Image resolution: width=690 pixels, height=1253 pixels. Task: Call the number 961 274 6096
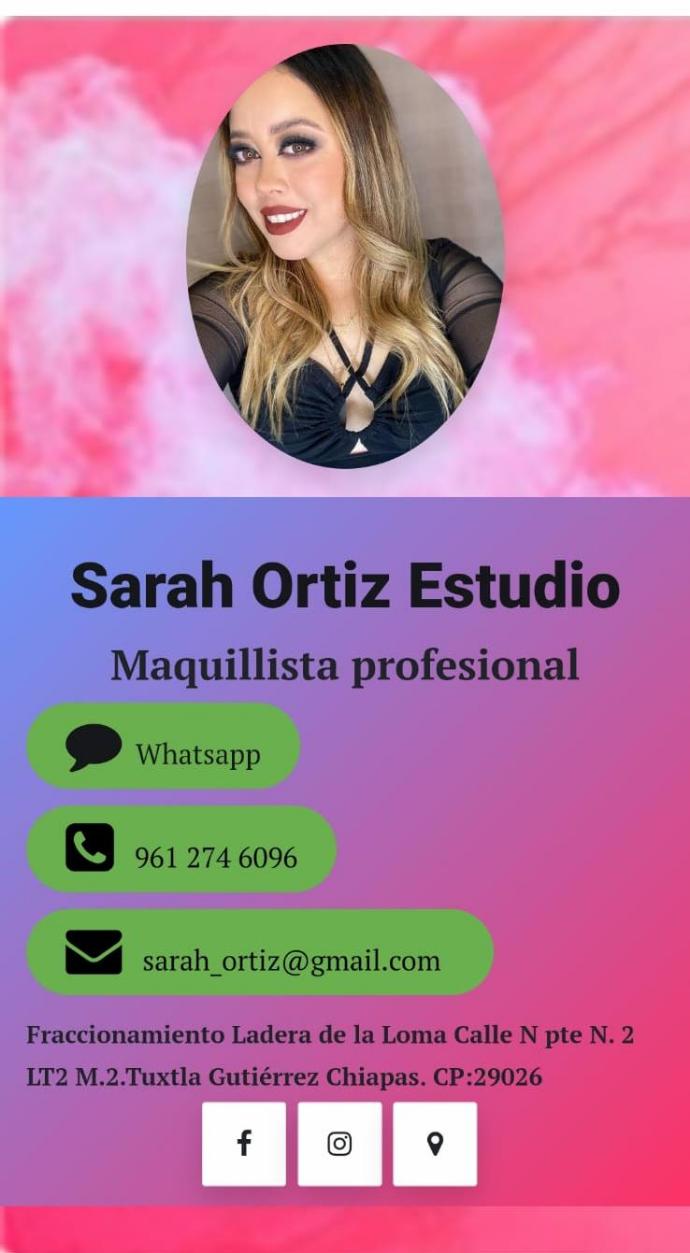click(181, 850)
